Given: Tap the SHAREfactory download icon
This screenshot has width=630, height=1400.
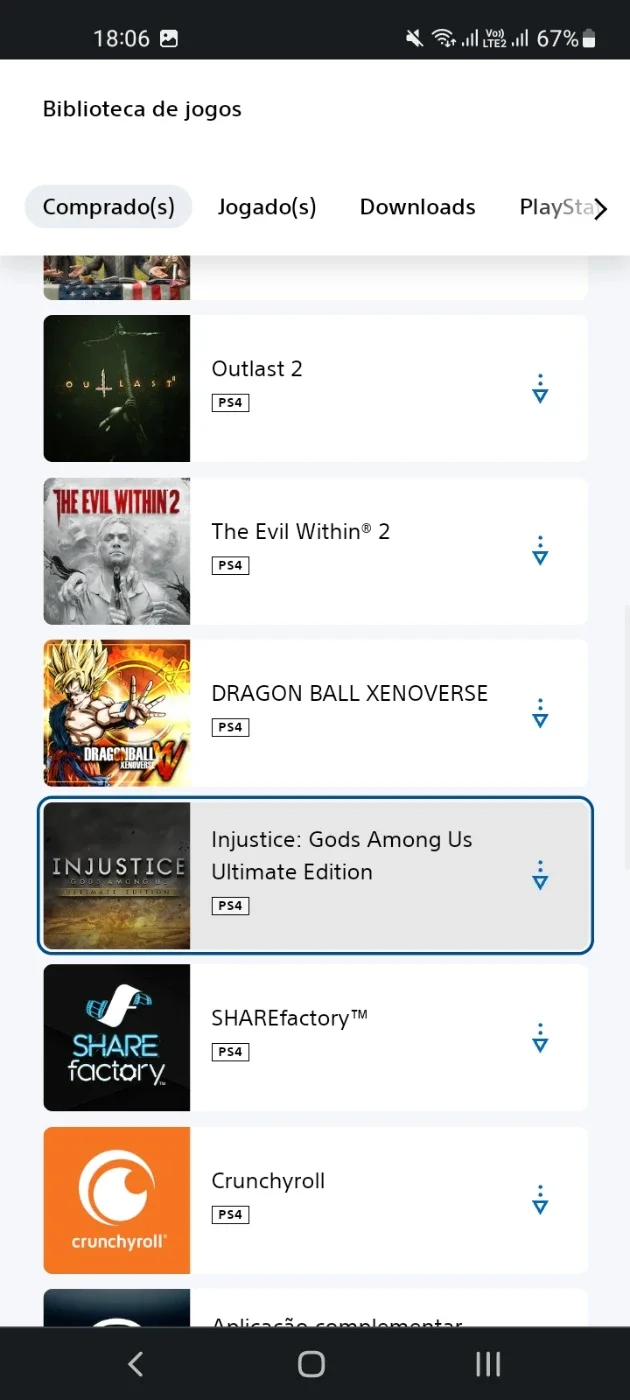Looking at the screenshot, I should coord(540,1037).
